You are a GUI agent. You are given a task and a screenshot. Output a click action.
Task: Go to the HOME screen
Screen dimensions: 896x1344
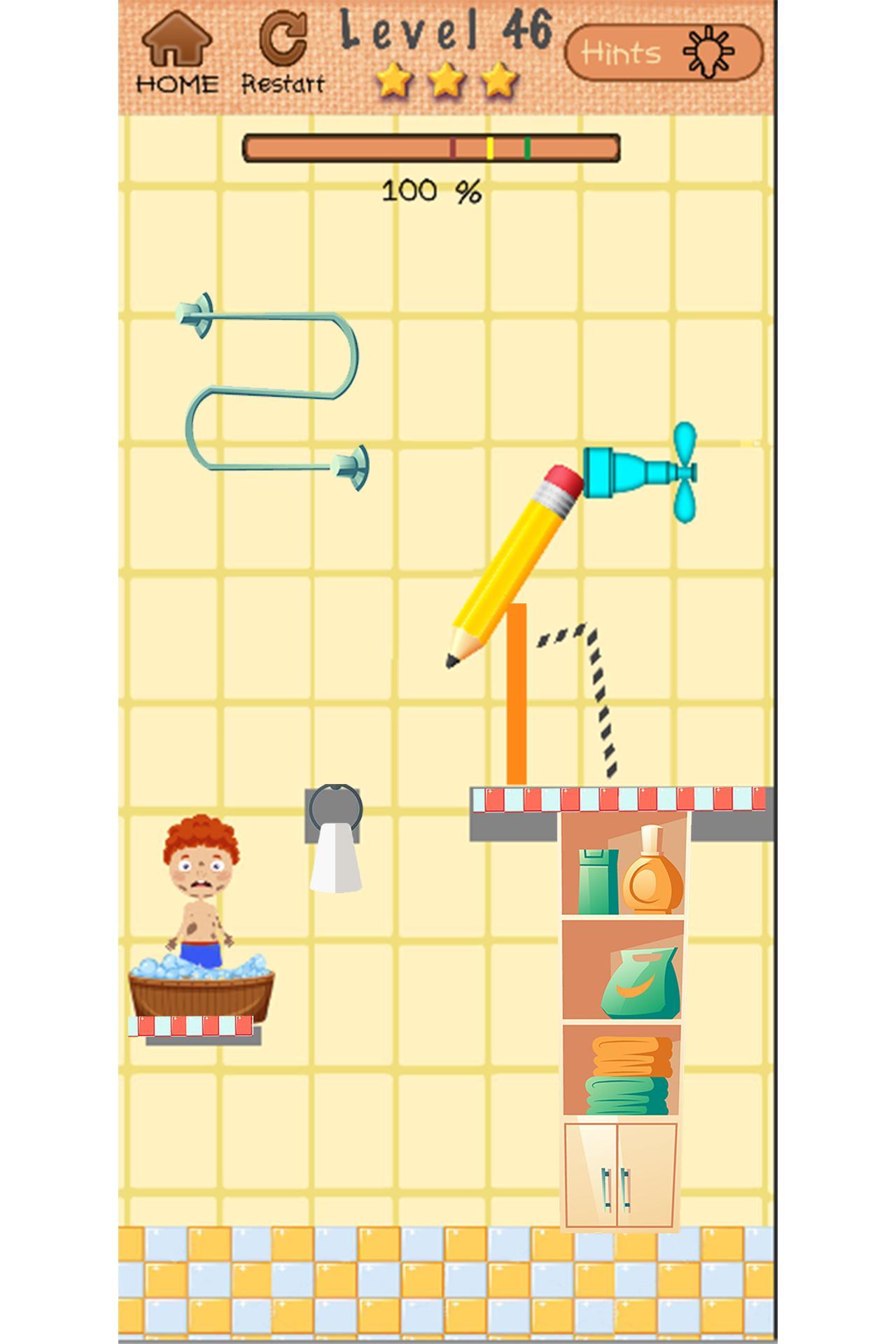pyautogui.click(x=176, y=53)
